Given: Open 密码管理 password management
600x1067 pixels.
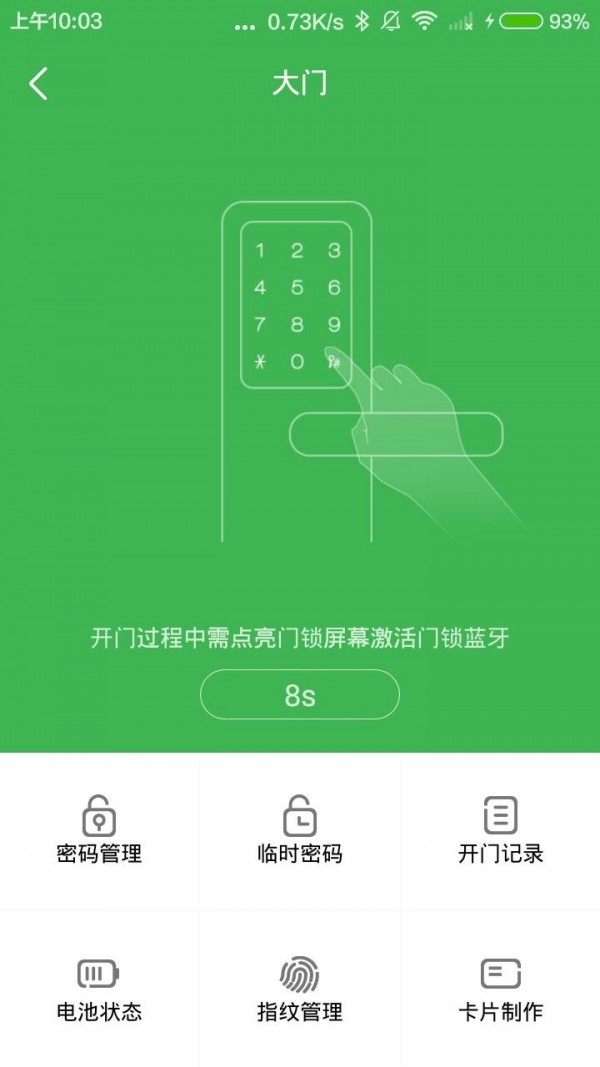Looking at the screenshot, I should [99, 830].
